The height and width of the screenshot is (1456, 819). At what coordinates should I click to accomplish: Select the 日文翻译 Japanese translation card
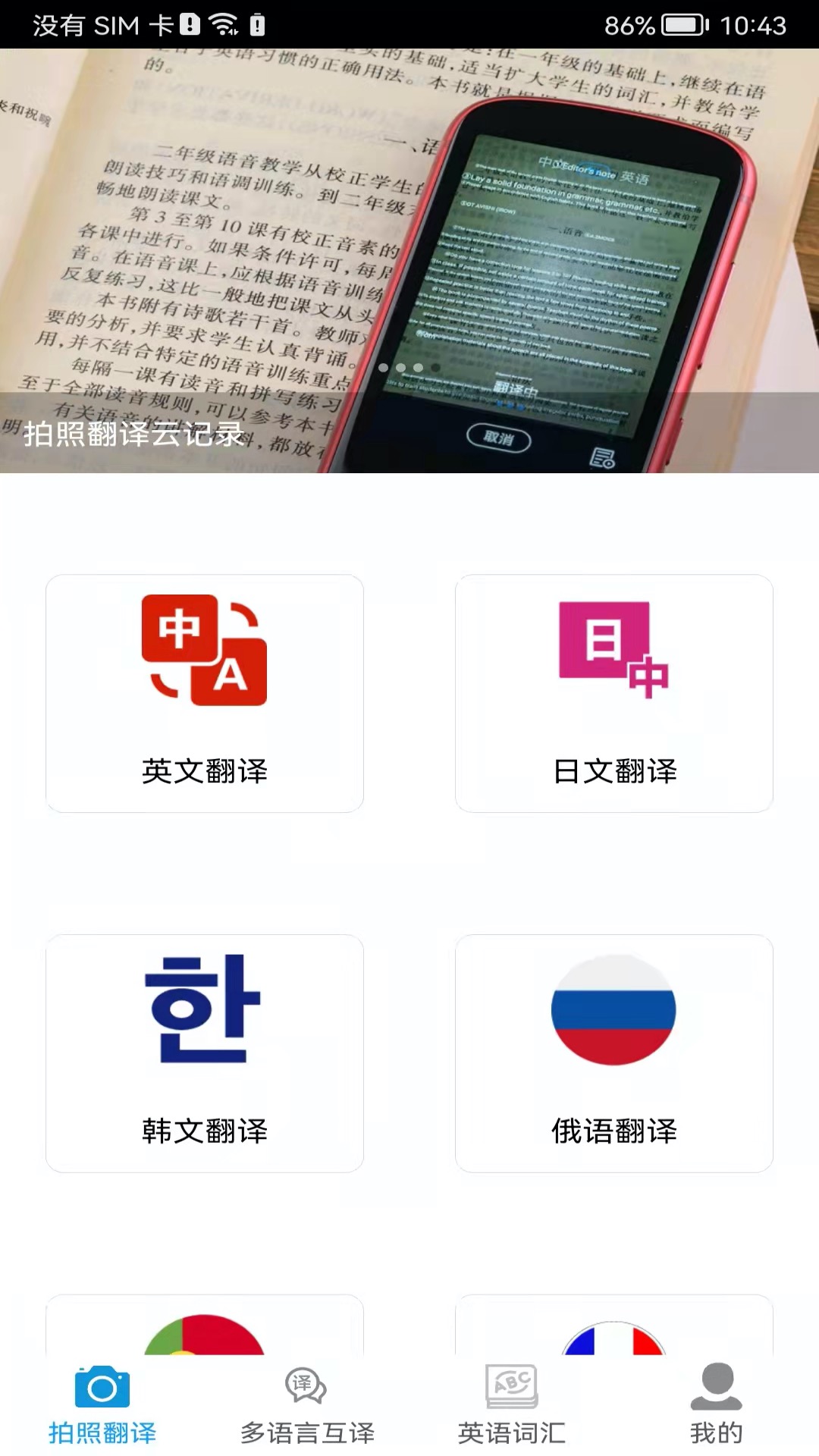pos(614,693)
